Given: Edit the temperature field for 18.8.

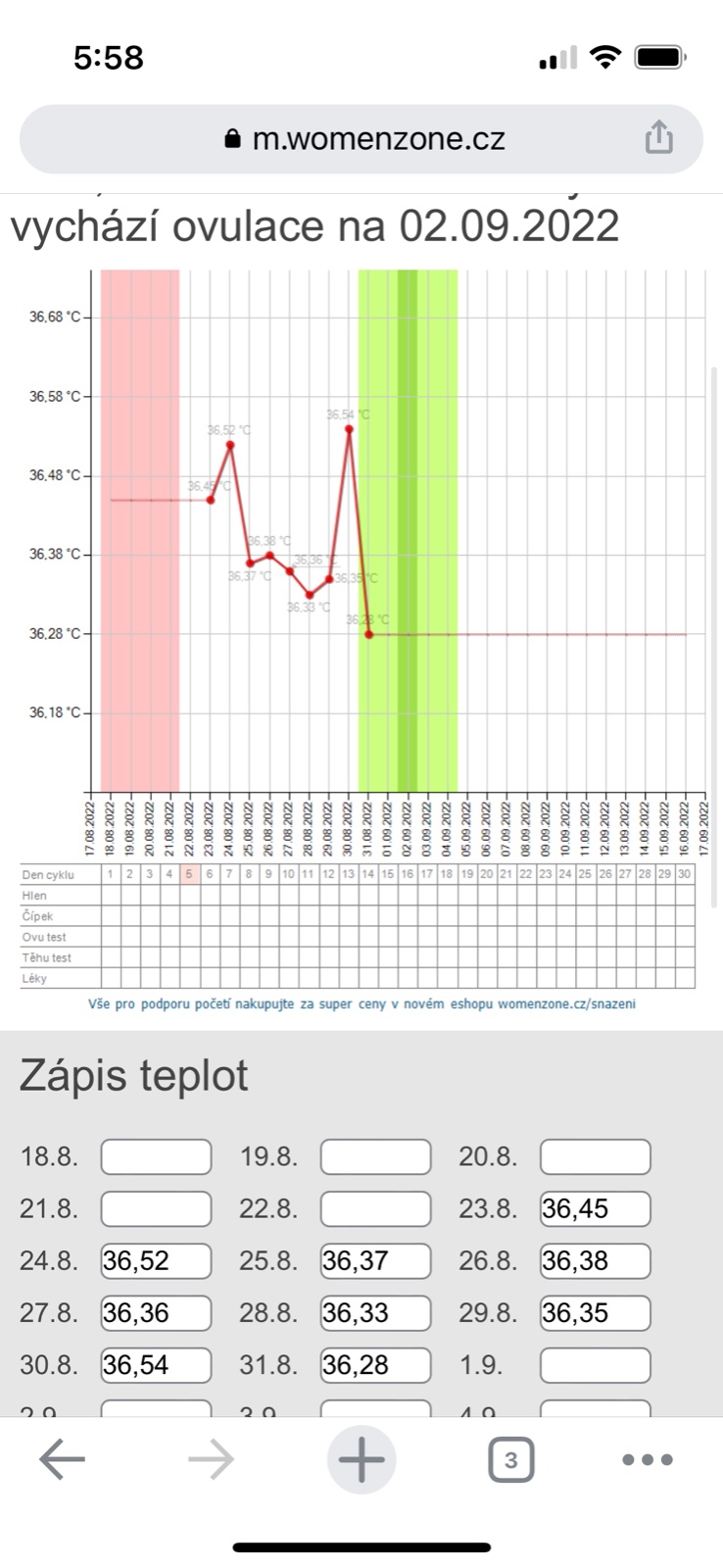Looking at the screenshot, I should (x=156, y=1156).
